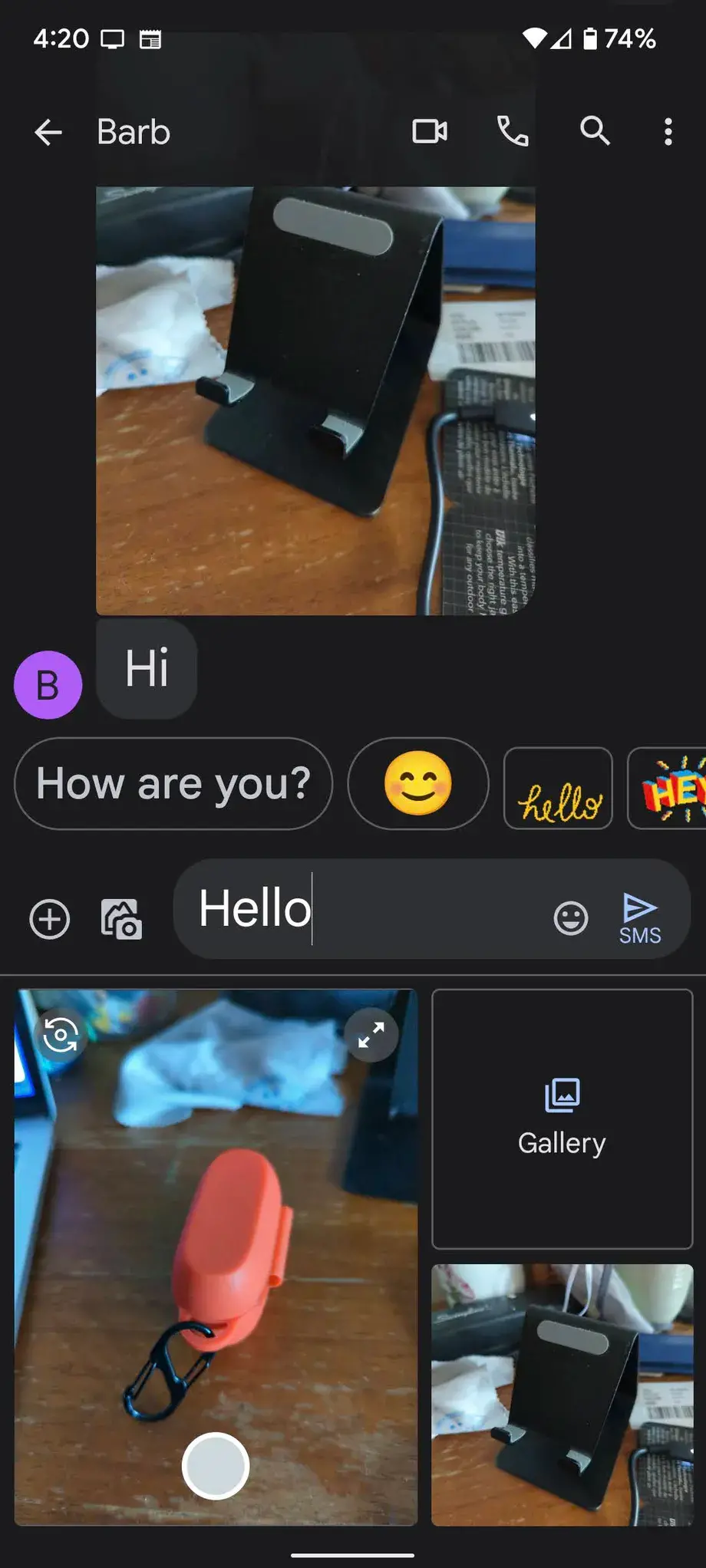Open Barb's contact avatar
Image resolution: width=706 pixels, height=1568 pixels.
[x=48, y=684]
